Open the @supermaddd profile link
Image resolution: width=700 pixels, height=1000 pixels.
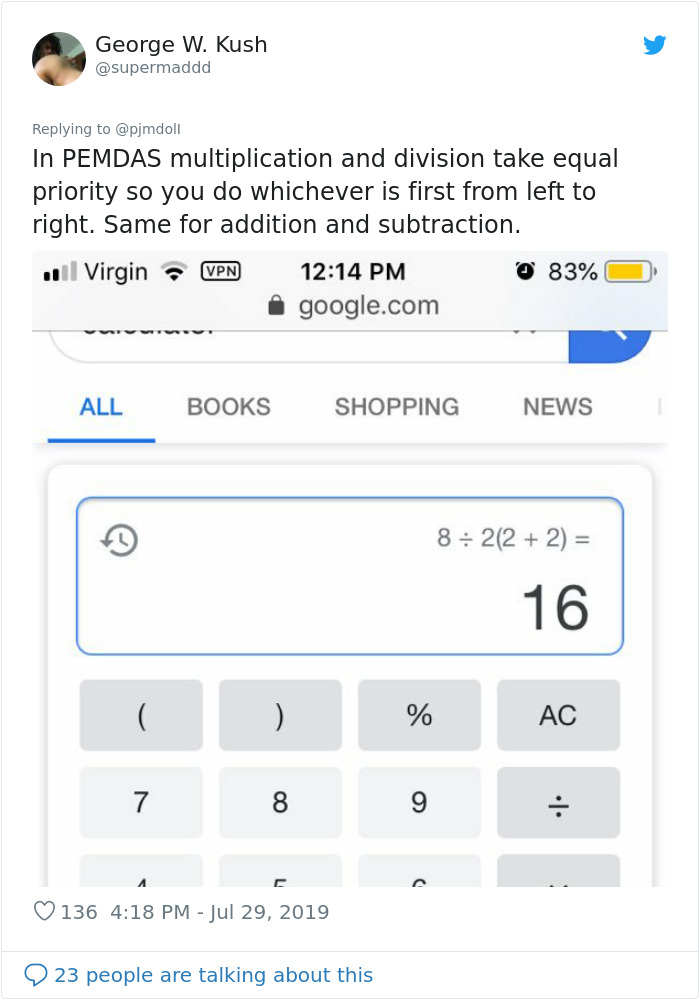click(153, 69)
